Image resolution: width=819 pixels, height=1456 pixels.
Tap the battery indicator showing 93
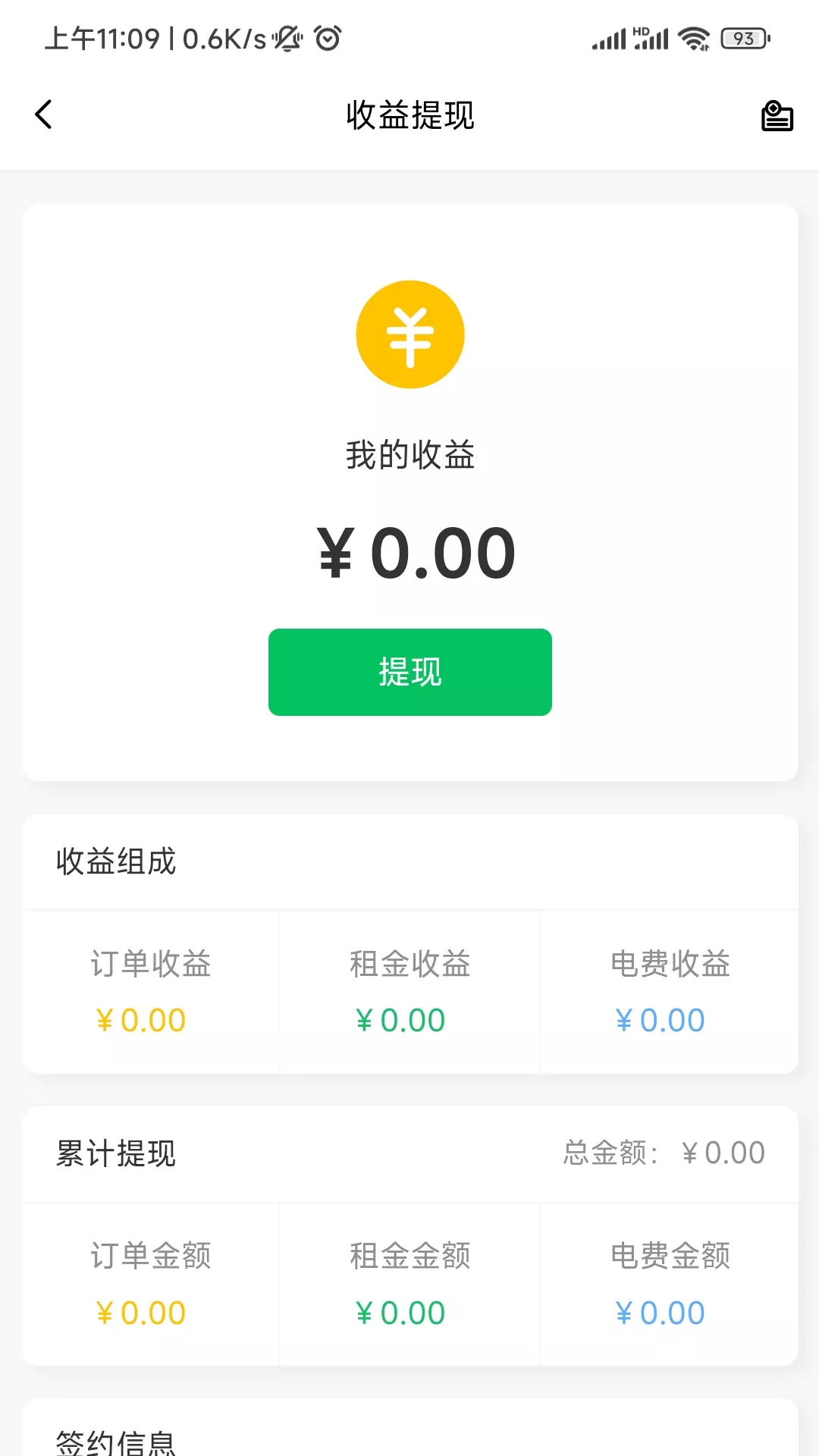(x=744, y=38)
